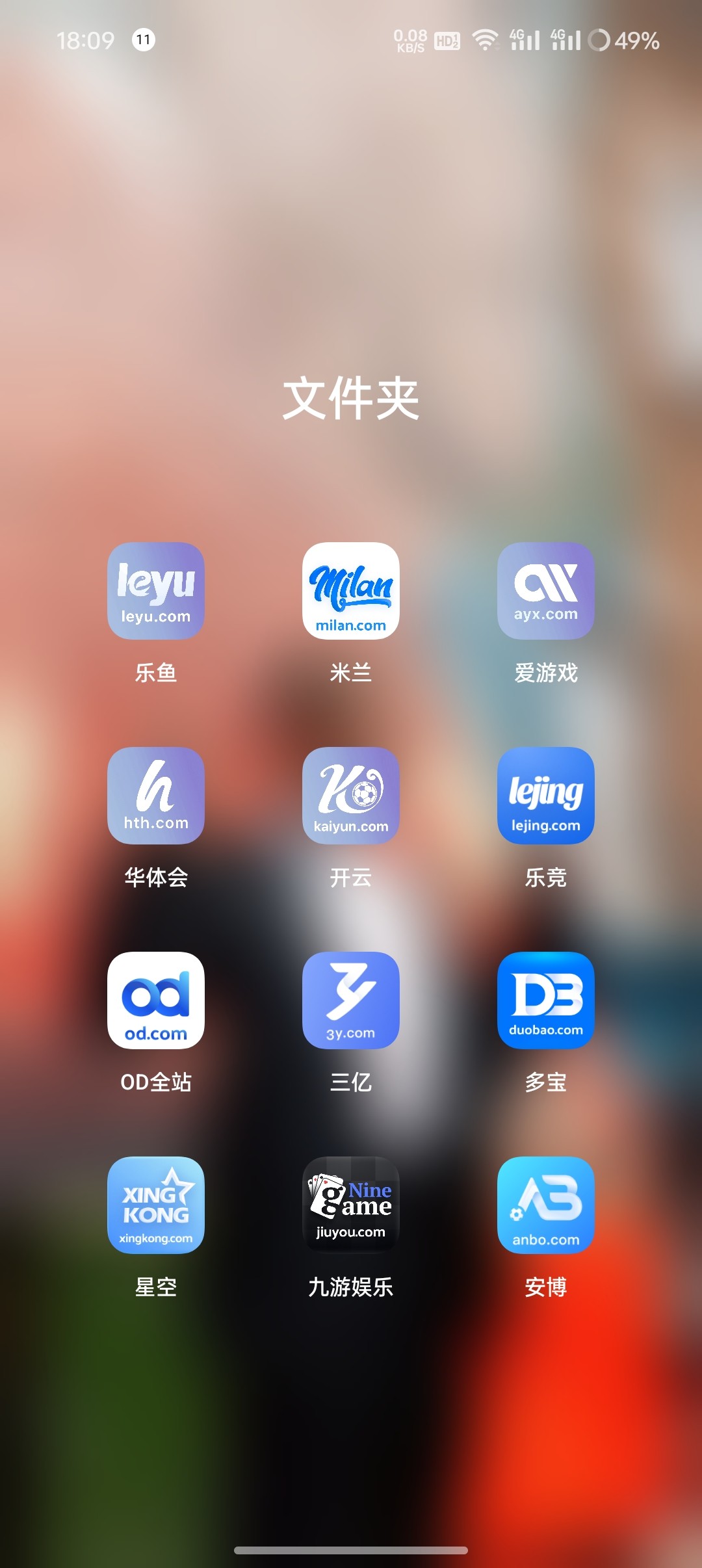Launch the 星空 xingkong.com app
This screenshot has height=1568, width=702.
pos(156,1205)
